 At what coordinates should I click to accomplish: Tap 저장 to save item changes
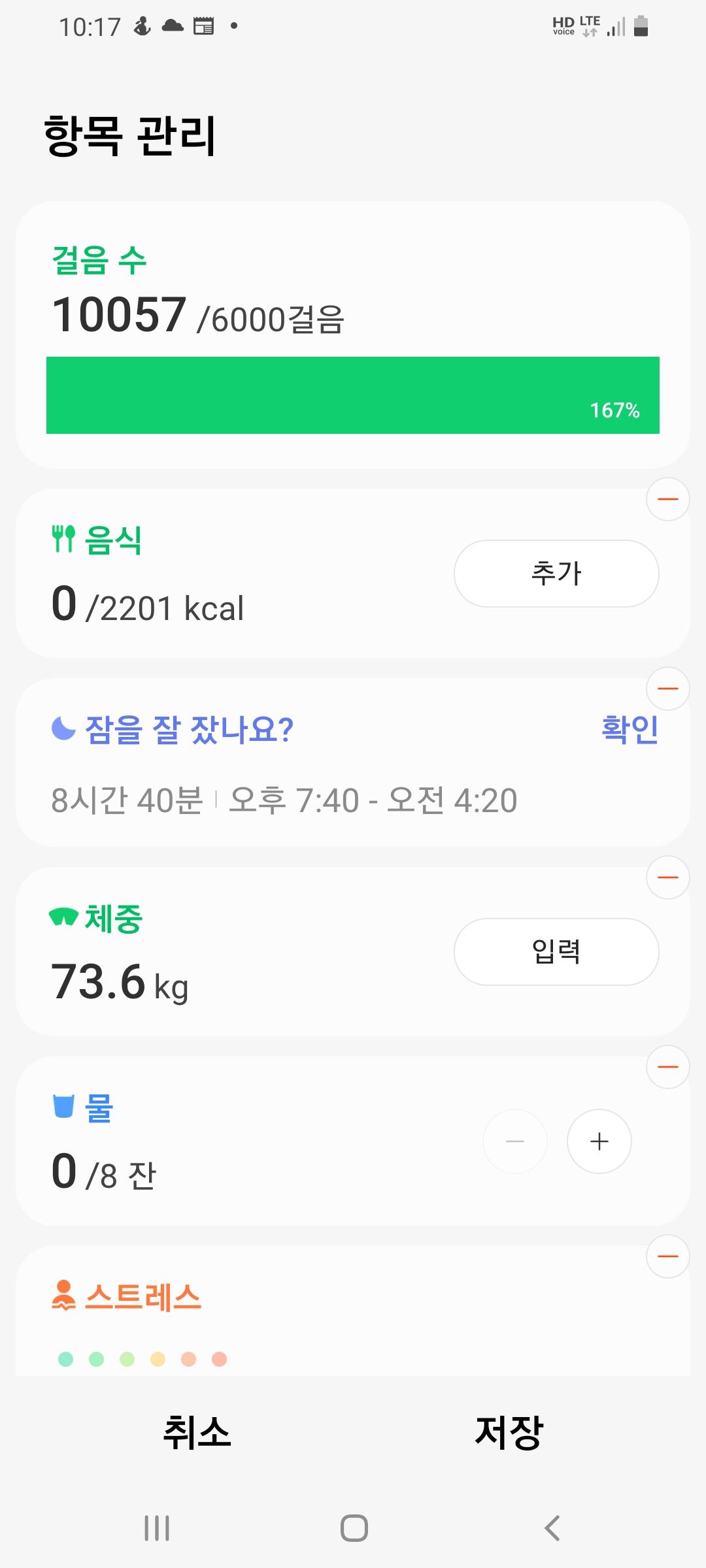pyautogui.click(x=509, y=1433)
